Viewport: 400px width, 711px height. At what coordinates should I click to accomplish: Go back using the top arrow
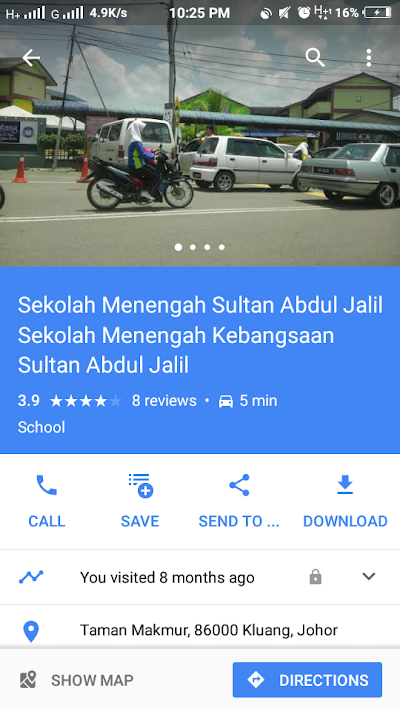31,58
